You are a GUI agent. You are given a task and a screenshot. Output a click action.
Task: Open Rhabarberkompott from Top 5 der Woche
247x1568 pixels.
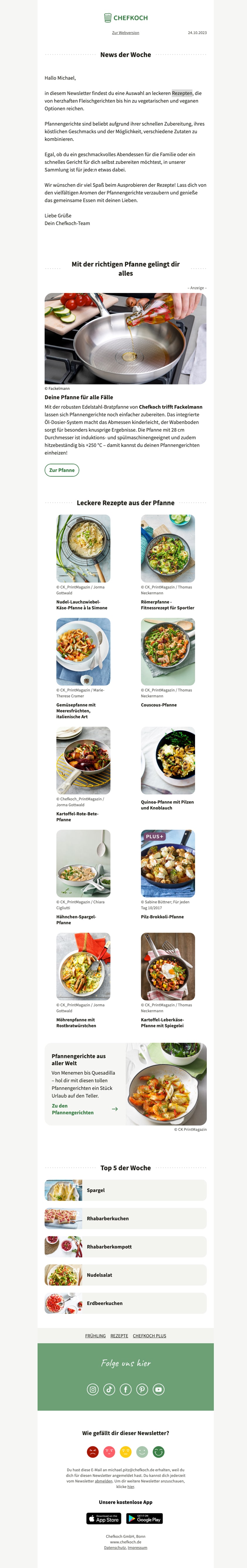point(125,1247)
